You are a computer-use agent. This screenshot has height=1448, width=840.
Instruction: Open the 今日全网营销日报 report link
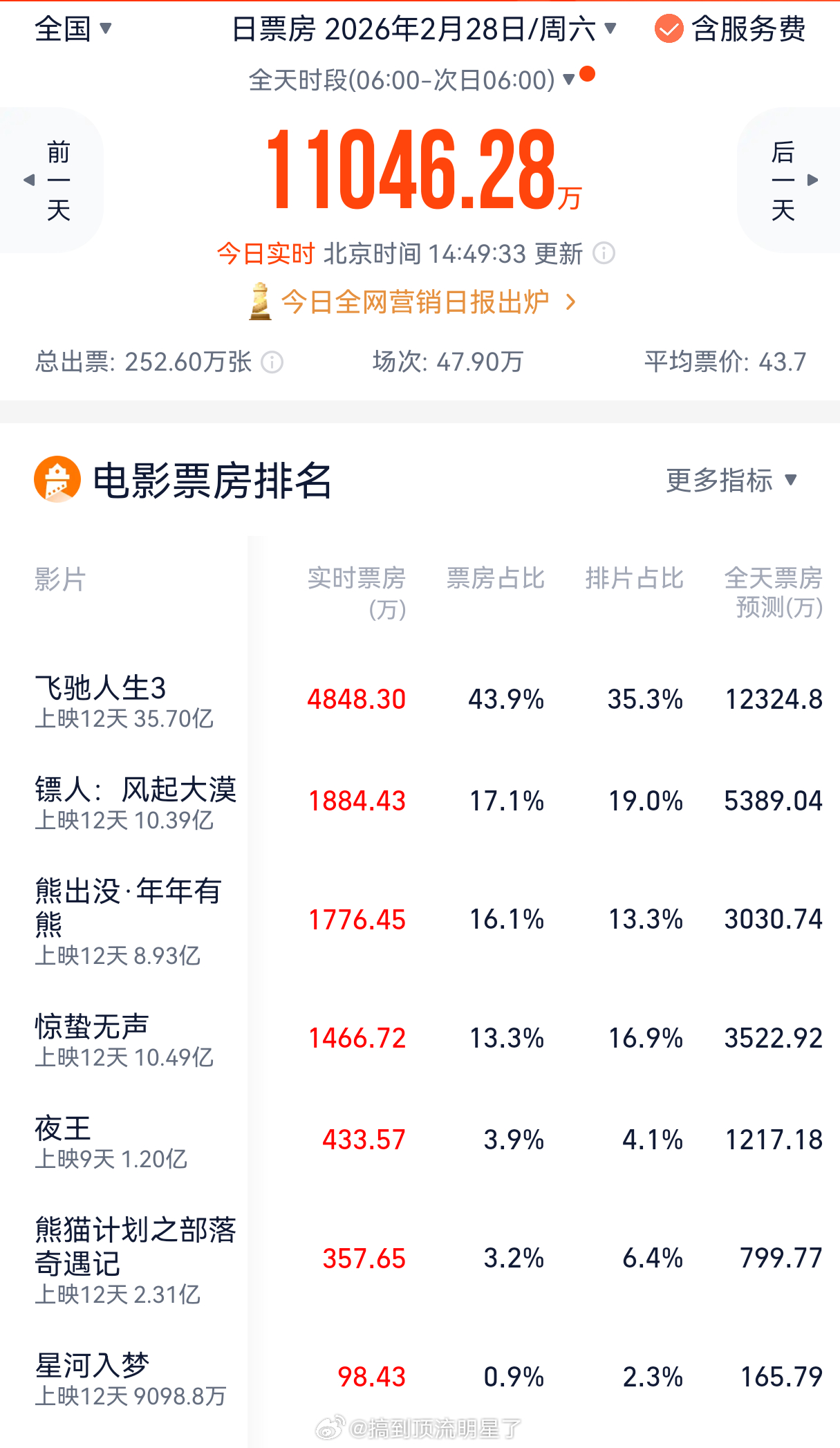(x=415, y=301)
